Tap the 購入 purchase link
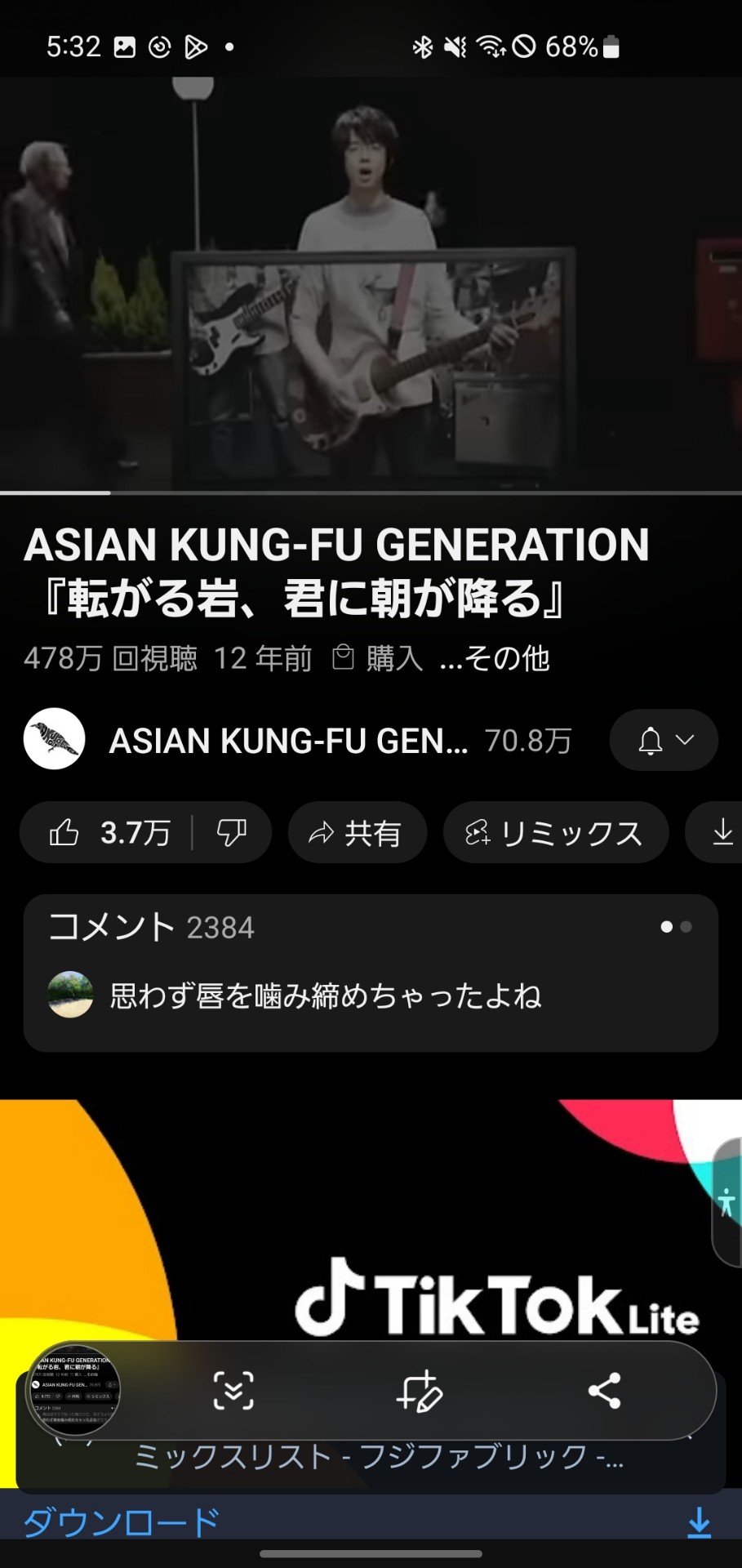Image resolution: width=742 pixels, height=1568 pixels. tap(379, 658)
